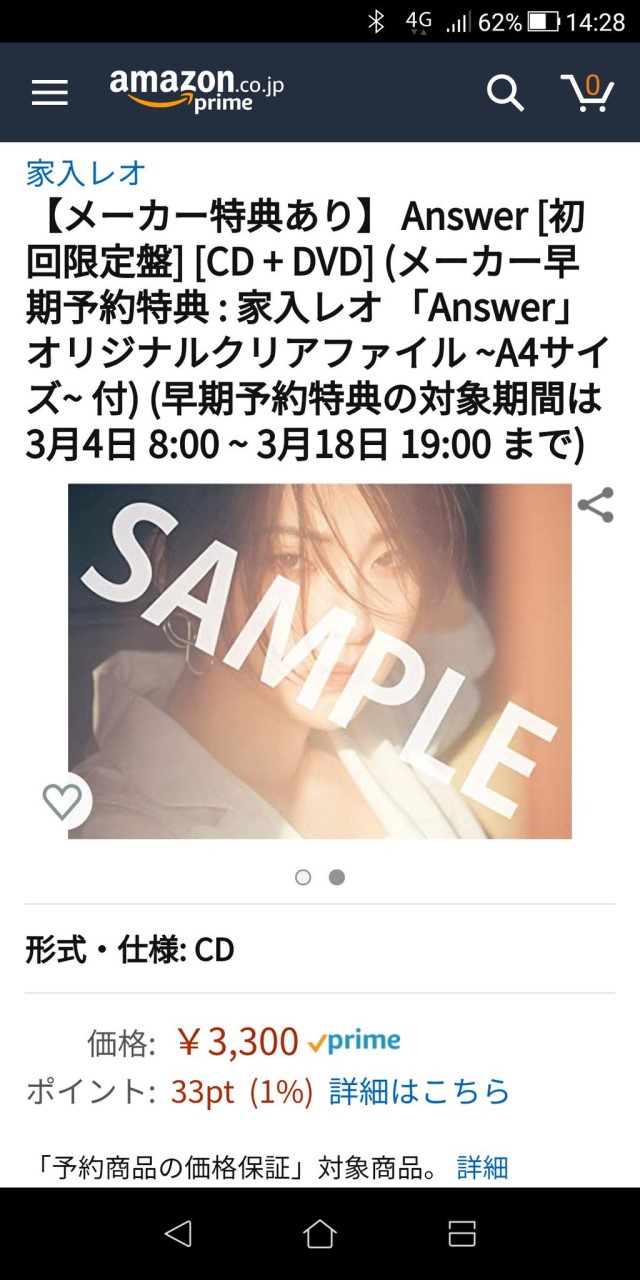This screenshot has width=640, height=1280.
Task: Share this product
Action: [x=595, y=505]
